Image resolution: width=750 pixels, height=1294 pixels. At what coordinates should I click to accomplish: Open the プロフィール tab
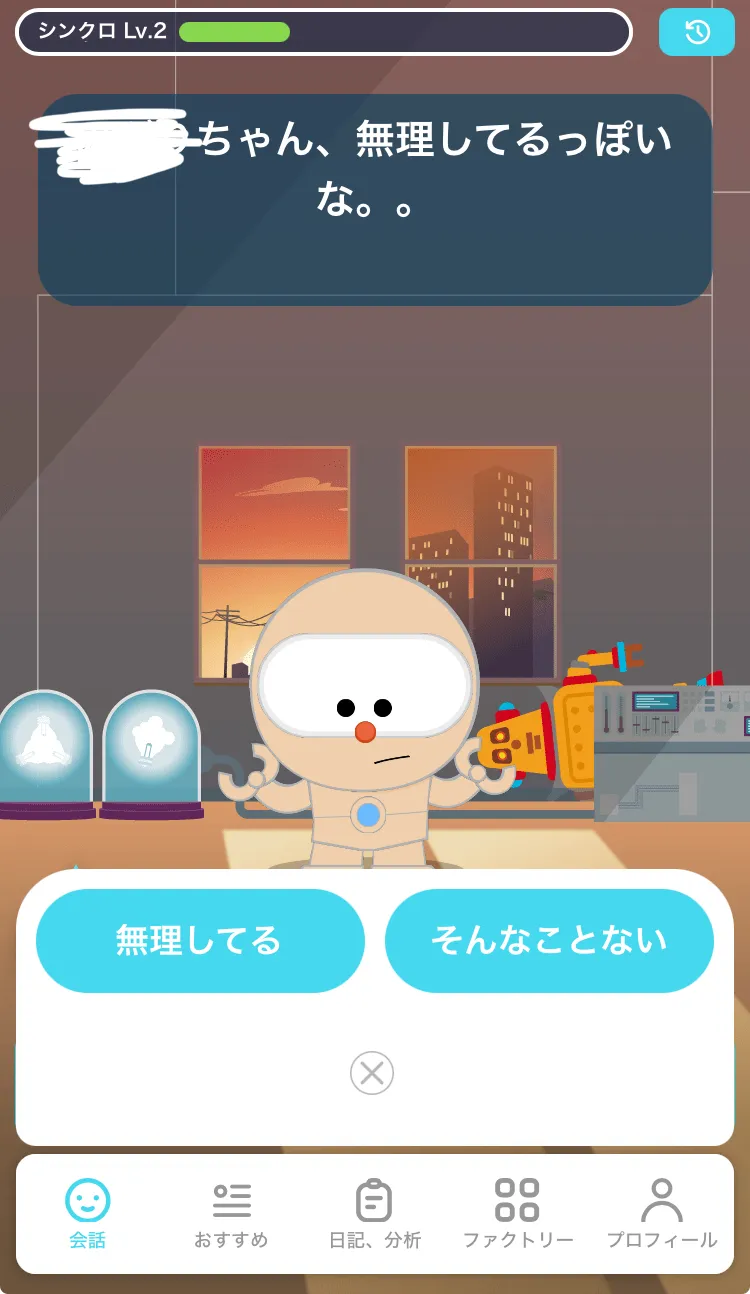[662, 1214]
